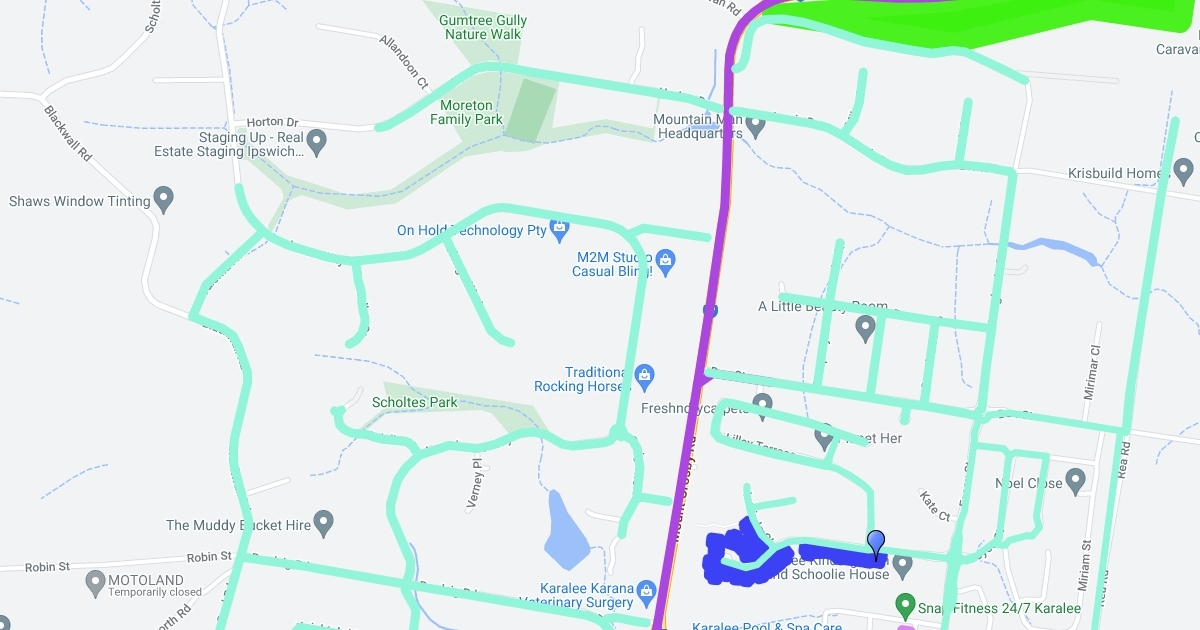Open The Muddy Bucket Hire marker
This screenshot has width=1200, height=630.
click(x=322, y=522)
